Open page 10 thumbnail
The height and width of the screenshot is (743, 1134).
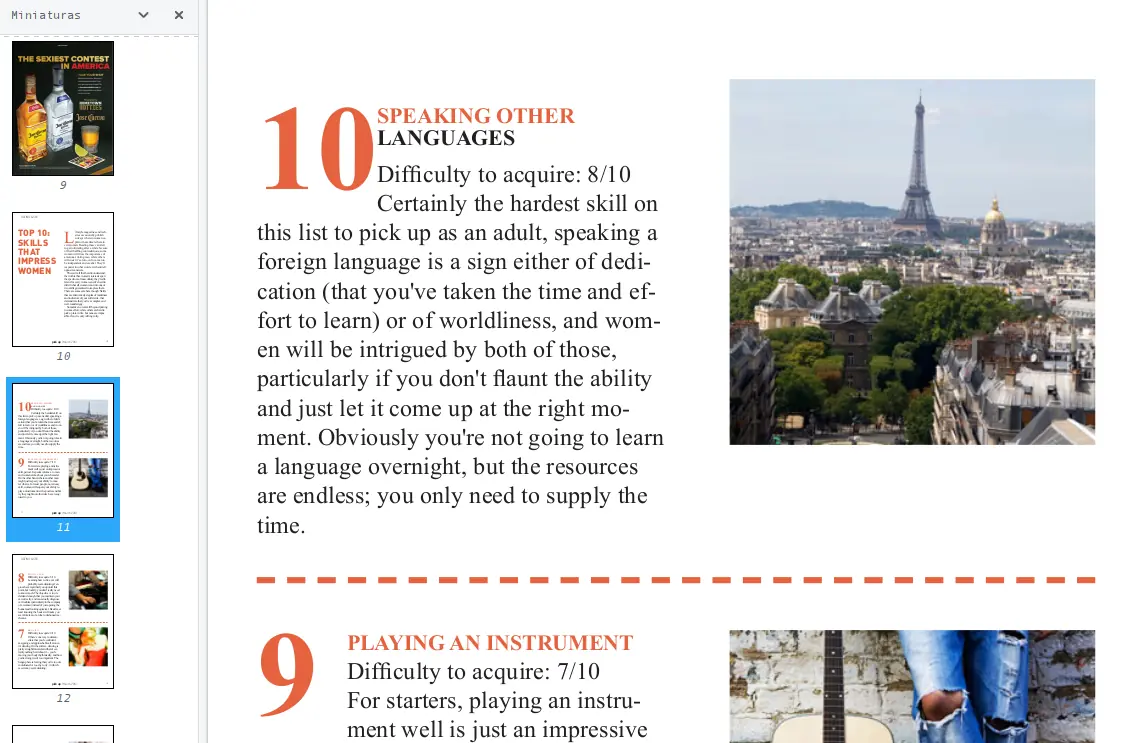click(x=63, y=279)
